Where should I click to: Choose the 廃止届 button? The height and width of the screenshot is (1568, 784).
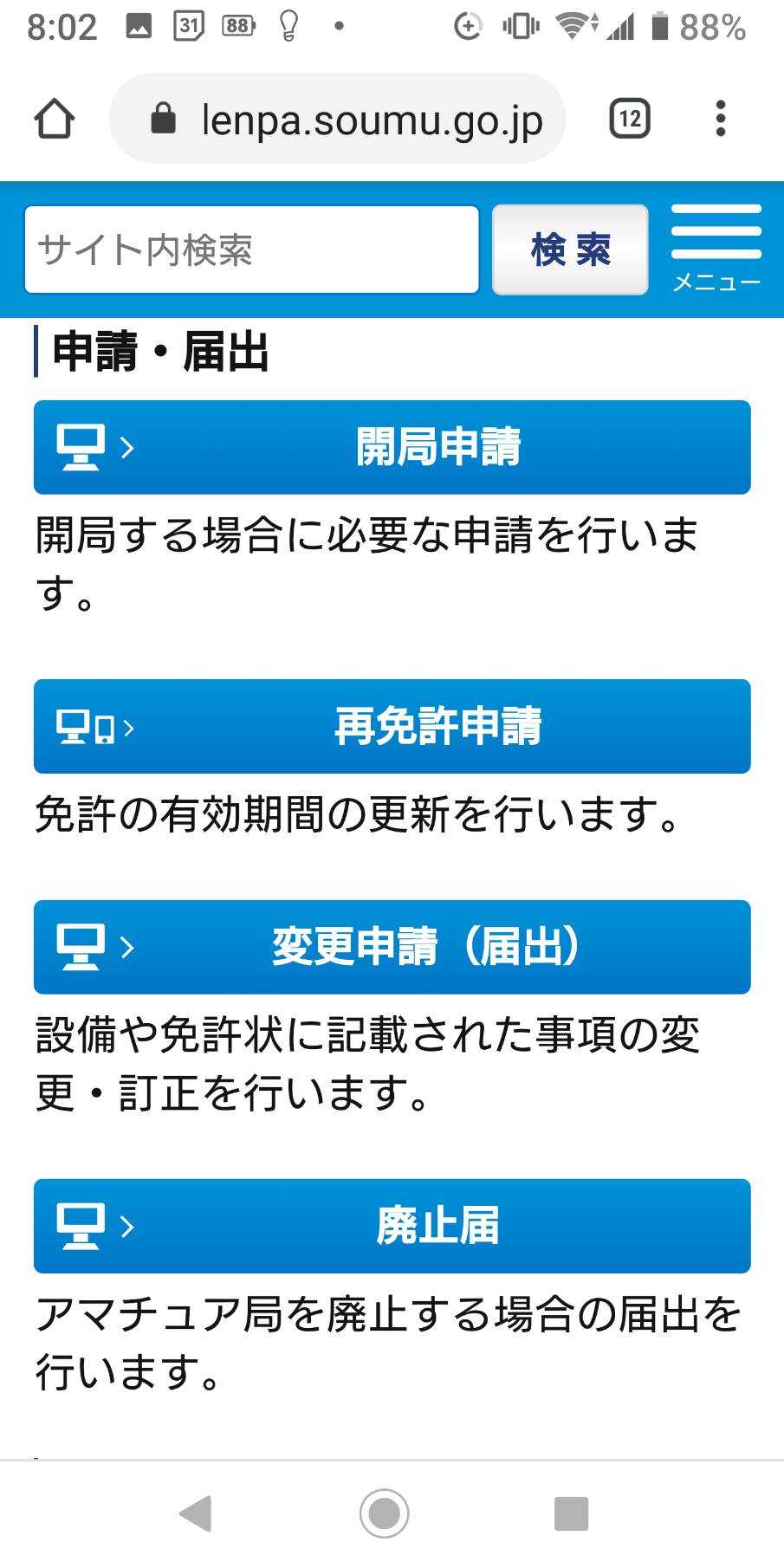click(392, 1226)
